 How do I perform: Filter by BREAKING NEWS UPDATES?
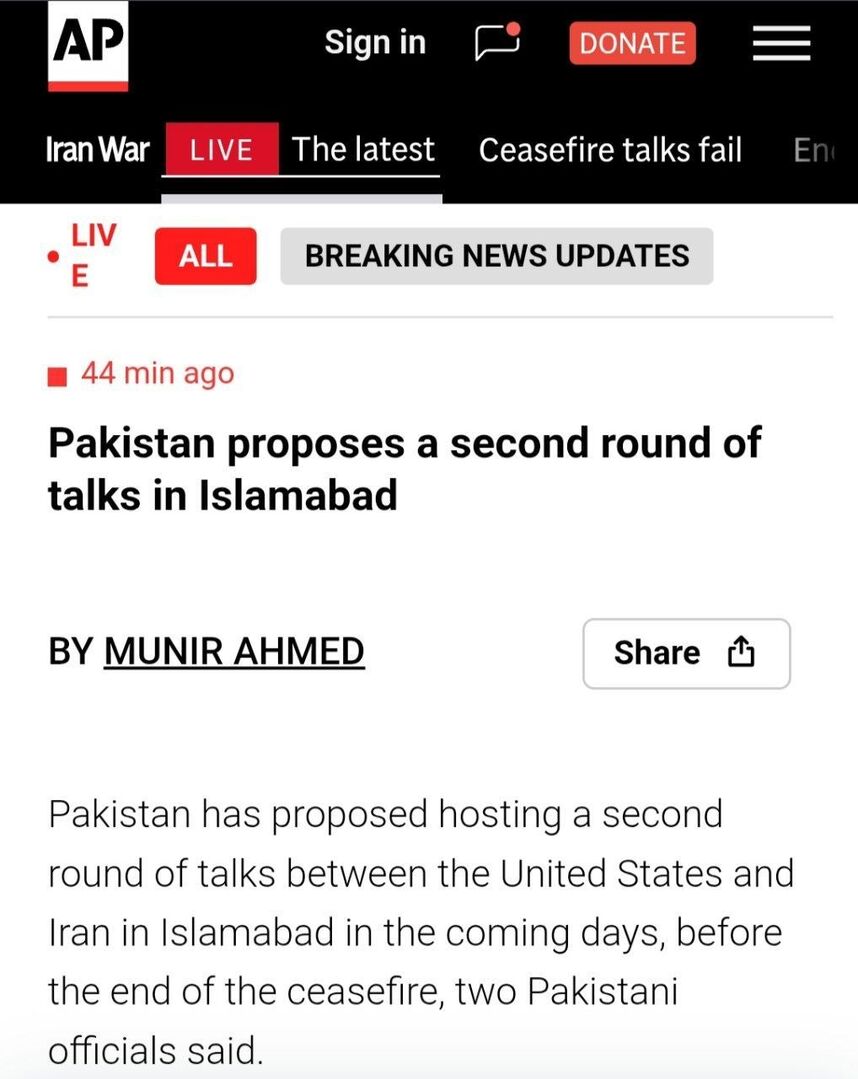click(497, 256)
